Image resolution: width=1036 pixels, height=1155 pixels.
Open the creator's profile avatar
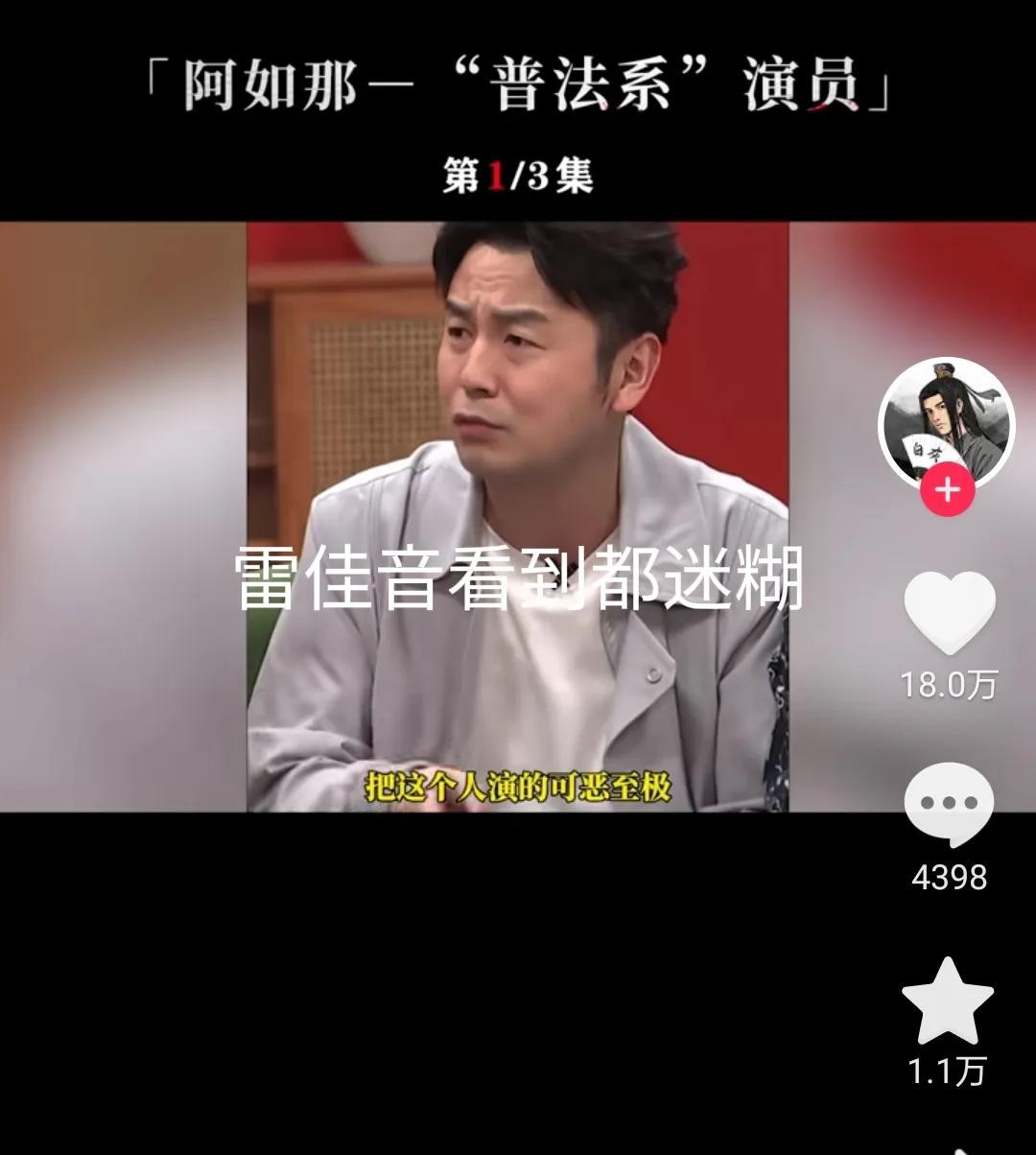point(946,422)
